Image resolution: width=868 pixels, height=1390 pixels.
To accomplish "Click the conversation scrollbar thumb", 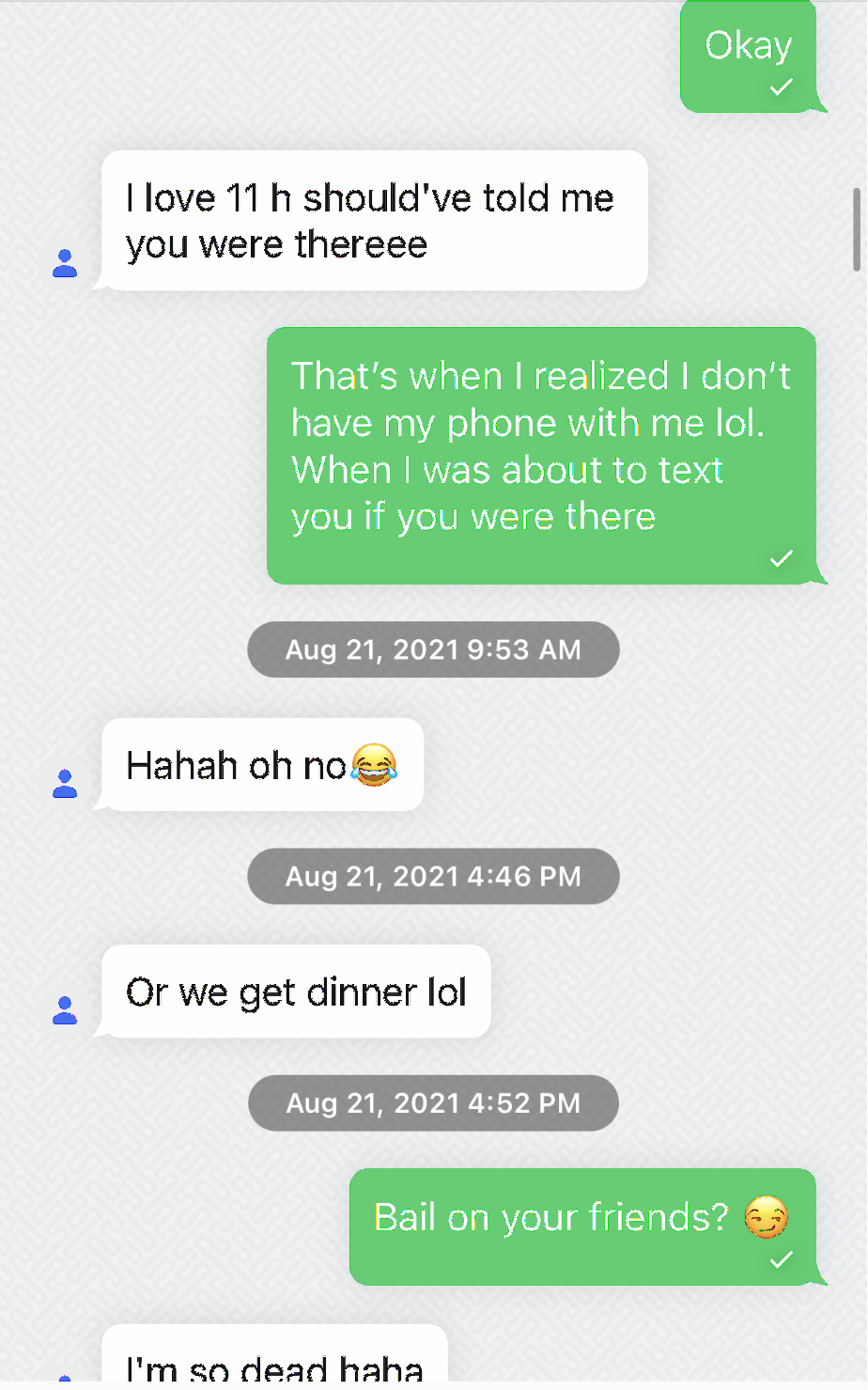I will pyautogui.click(x=856, y=228).
